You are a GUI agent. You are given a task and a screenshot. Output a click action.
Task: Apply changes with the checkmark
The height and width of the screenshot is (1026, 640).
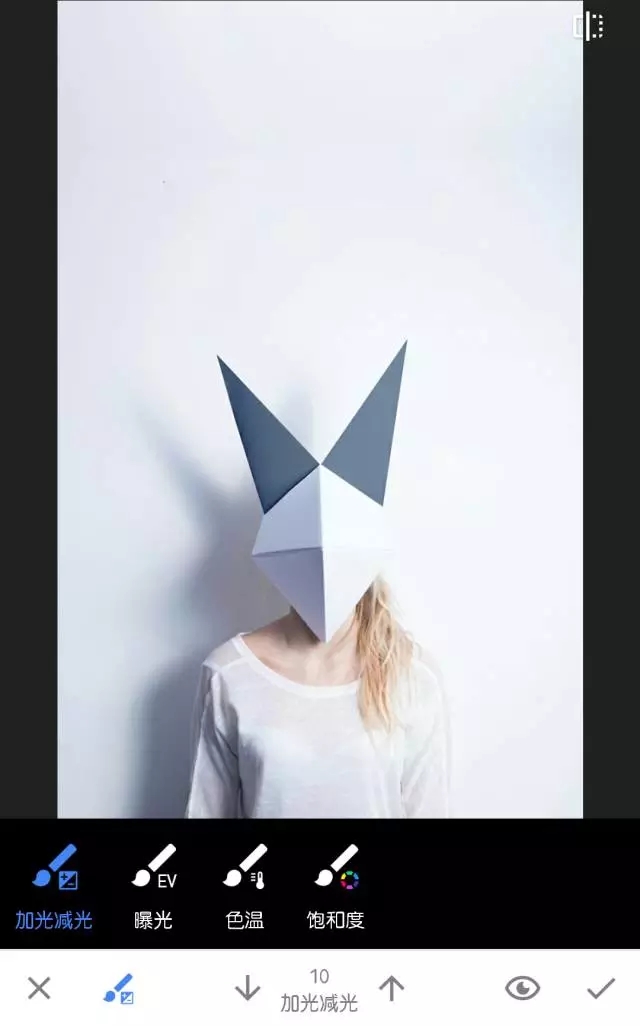(601, 988)
